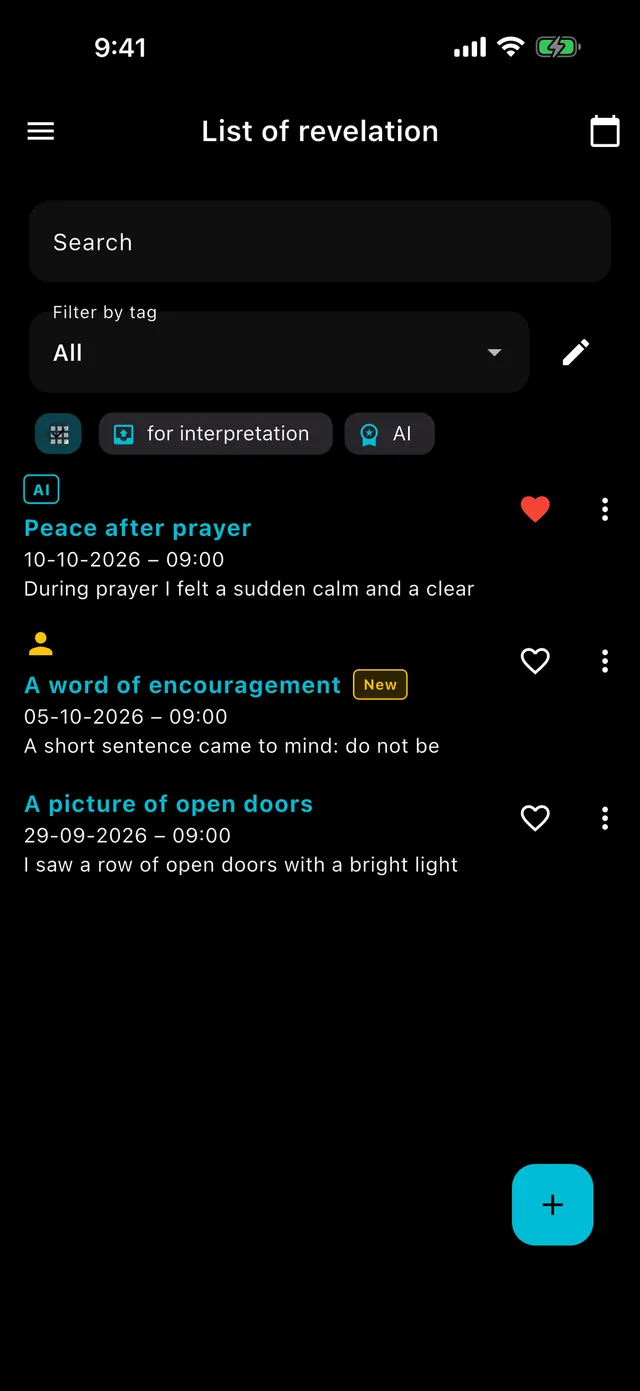Tap the Search field
Image resolution: width=640 pixels, height=1391 pixels.
pos(320,242)
